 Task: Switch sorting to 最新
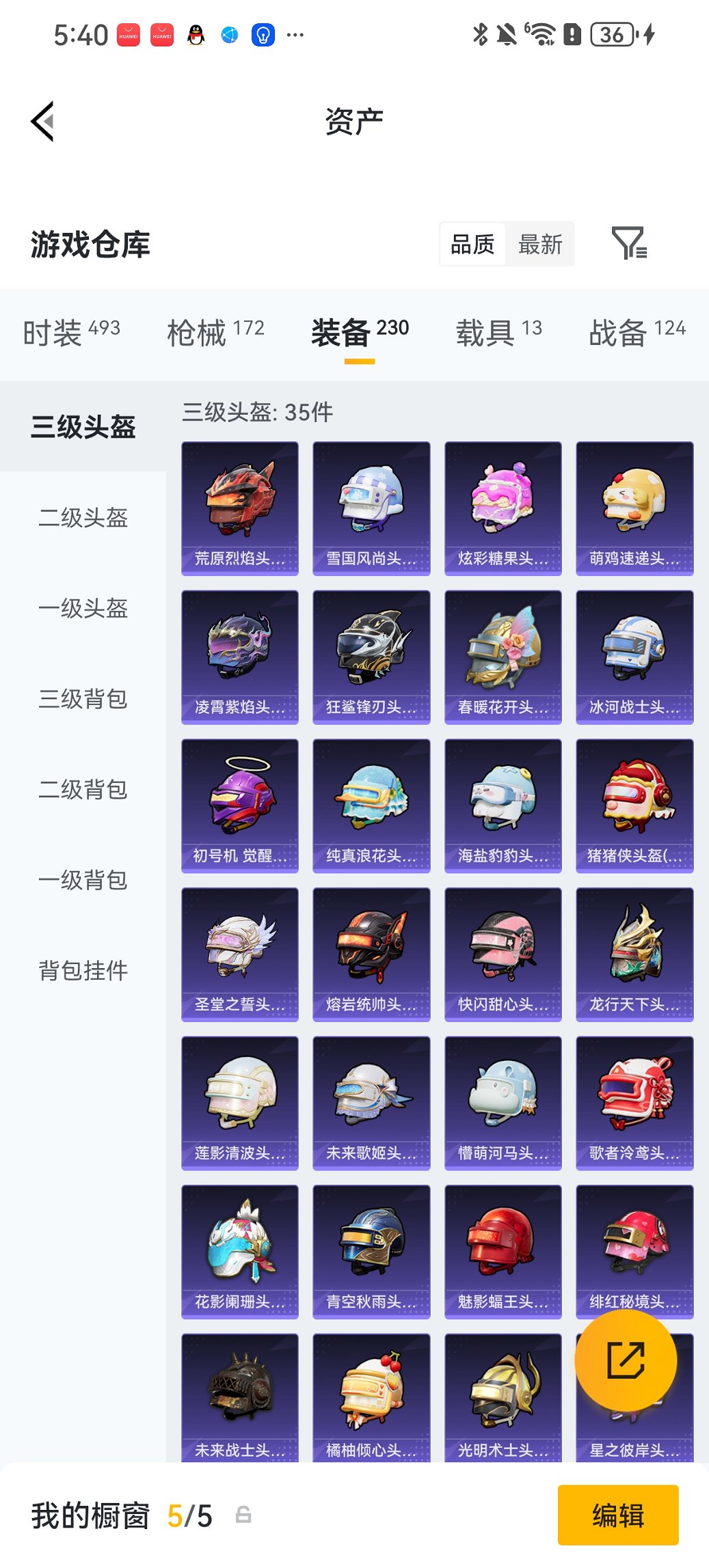coord(540,244)
